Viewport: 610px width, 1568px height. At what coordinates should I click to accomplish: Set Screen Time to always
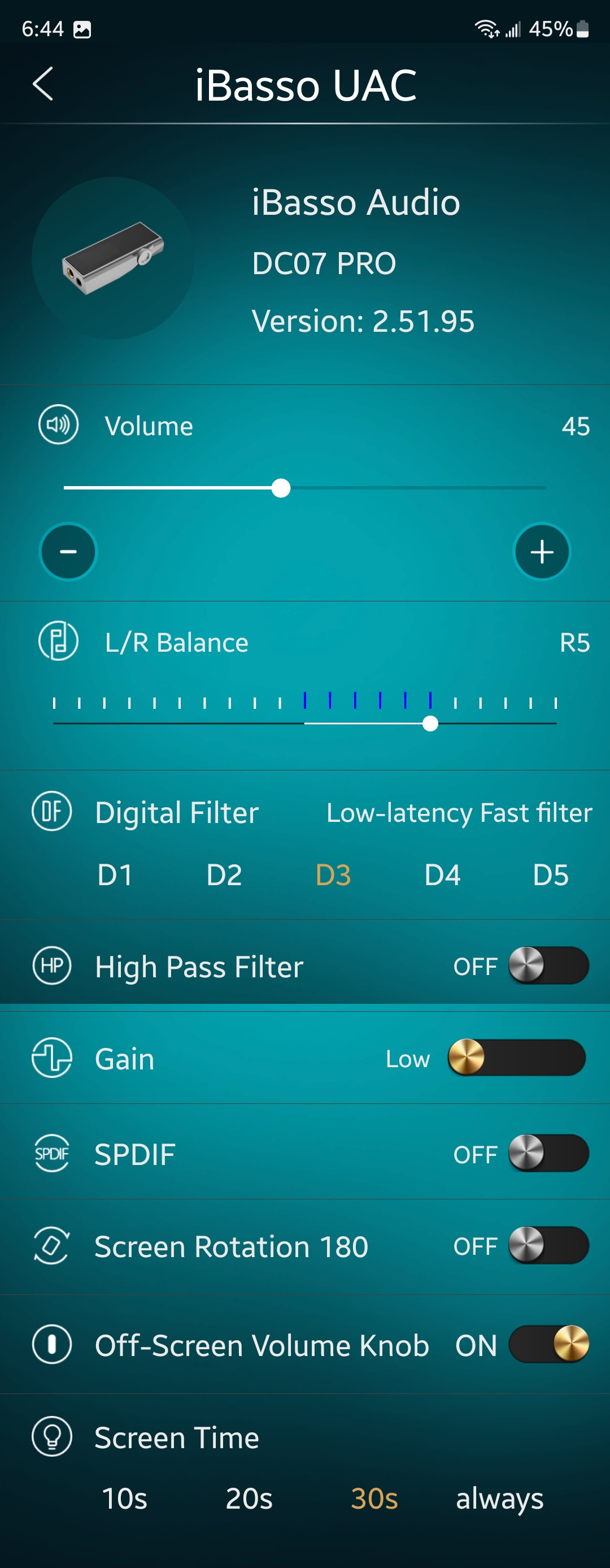coord(498,1498)
